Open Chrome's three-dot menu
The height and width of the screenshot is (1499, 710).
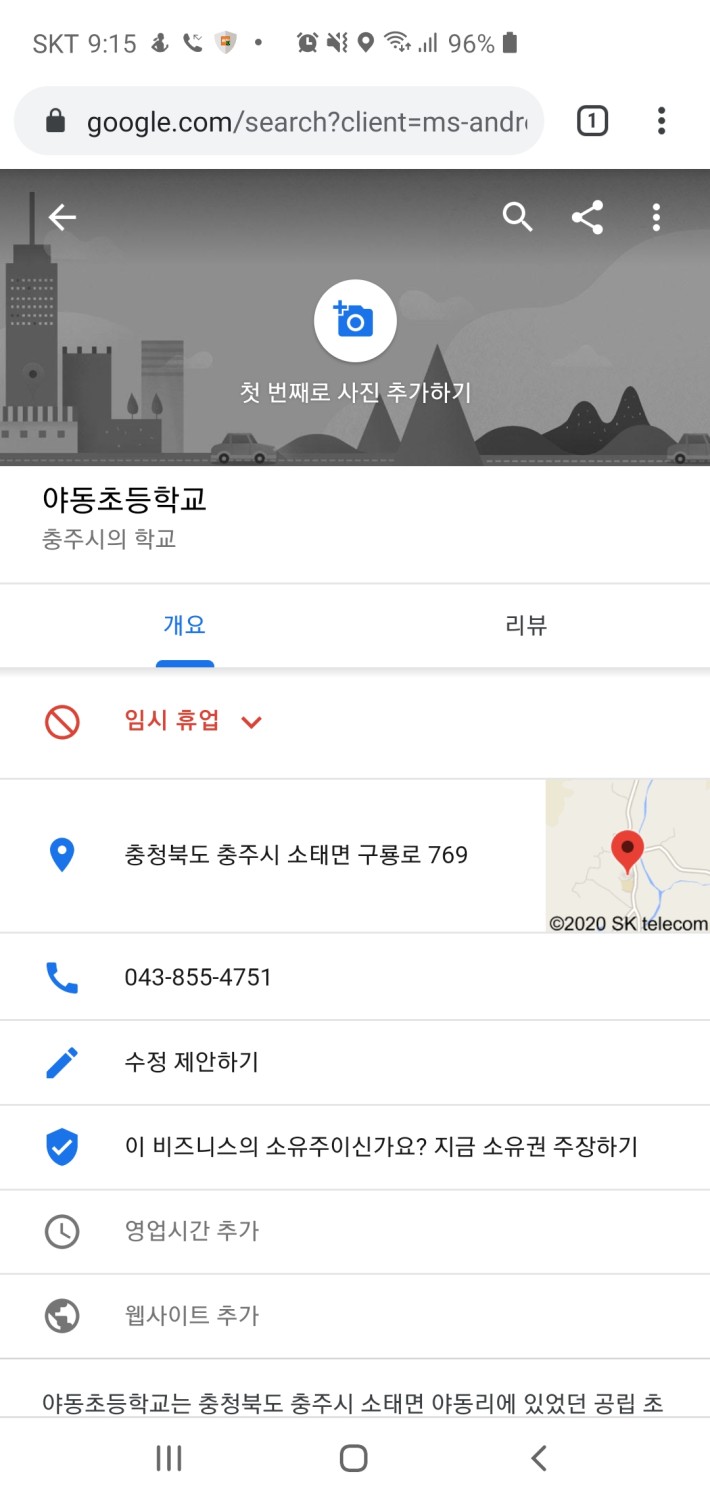tap(661, 122)
